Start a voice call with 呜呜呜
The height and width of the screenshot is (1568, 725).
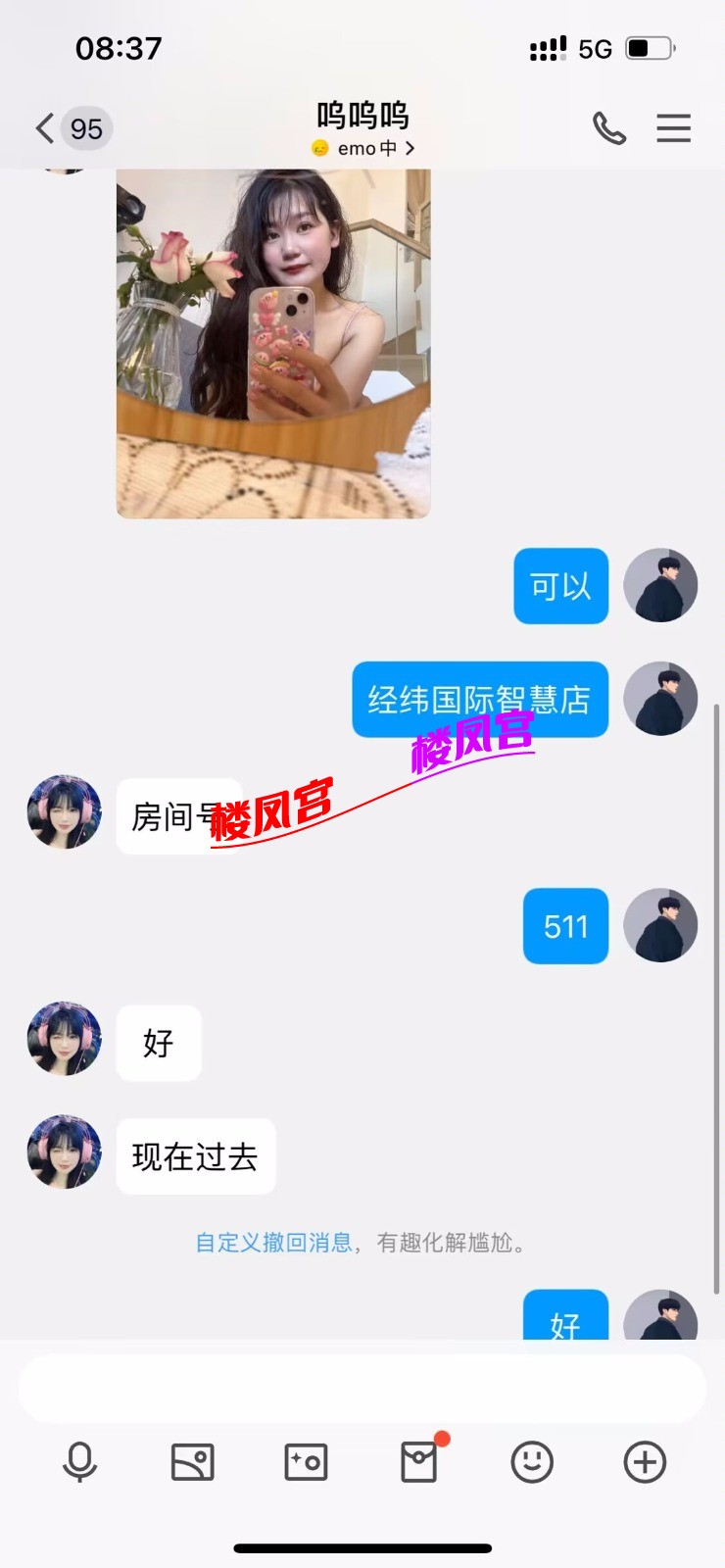pyautogui.click(x=608, y=128)
